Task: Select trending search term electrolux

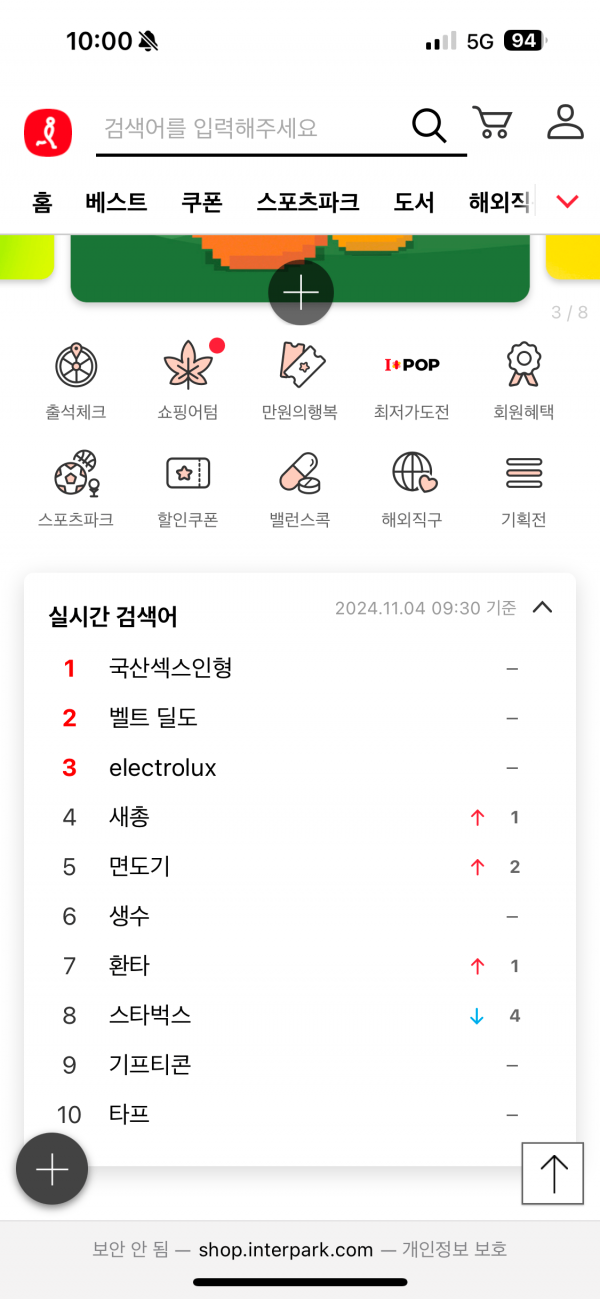Action: 163,768
